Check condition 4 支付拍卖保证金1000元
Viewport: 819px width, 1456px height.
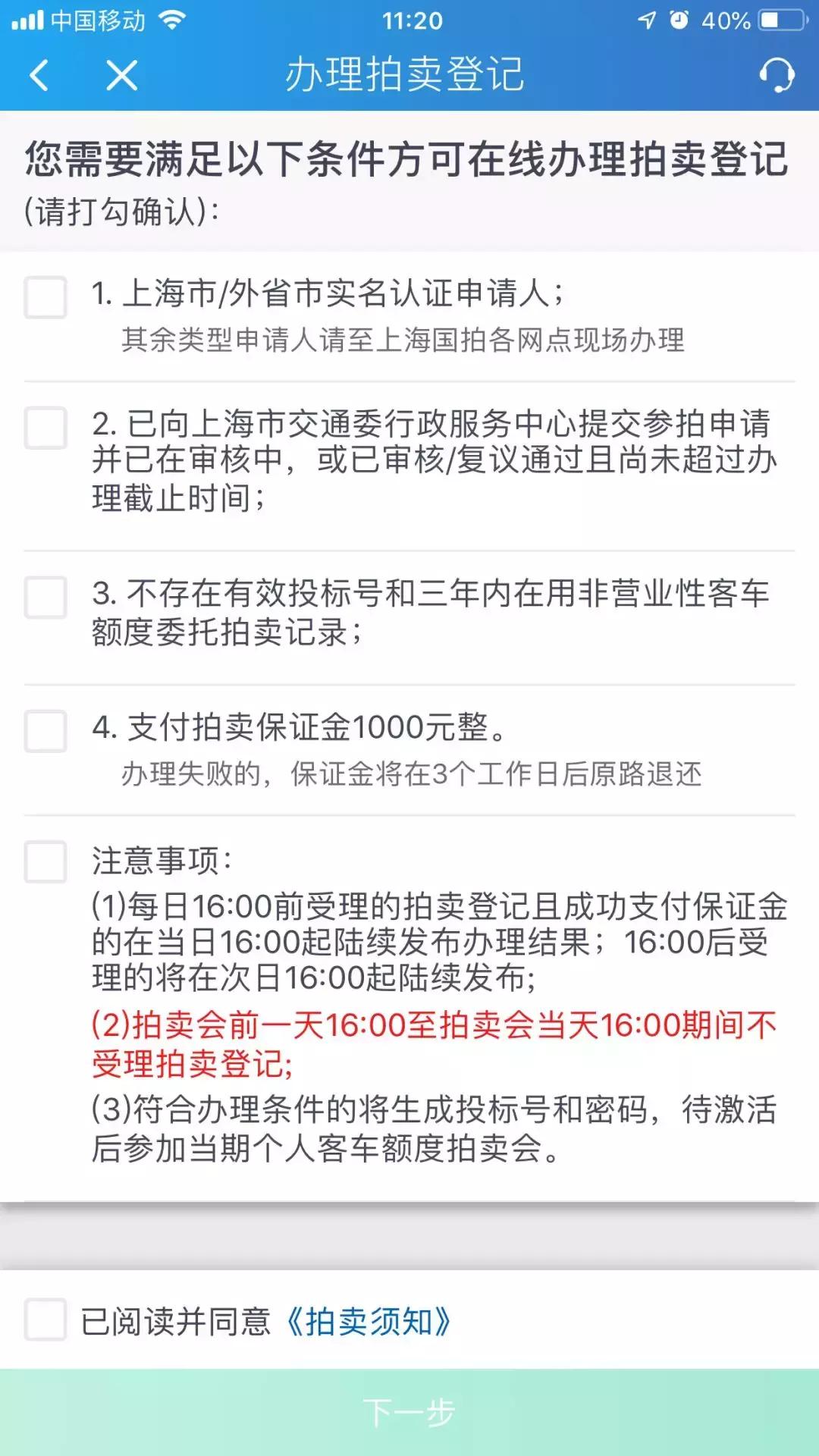45,730
